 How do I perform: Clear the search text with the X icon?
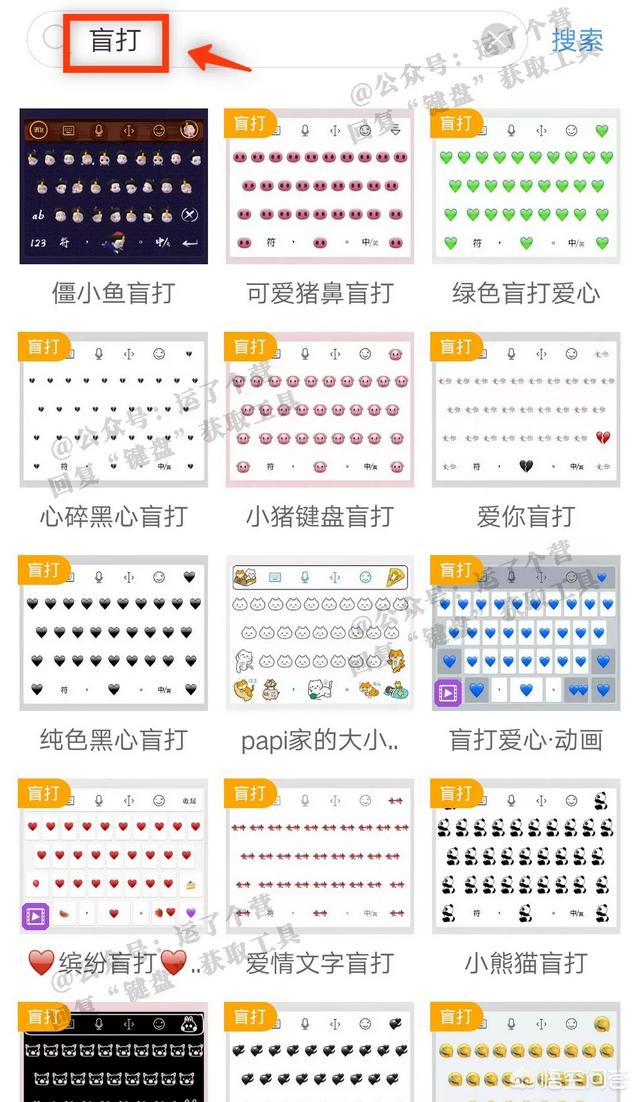(498, 40)
